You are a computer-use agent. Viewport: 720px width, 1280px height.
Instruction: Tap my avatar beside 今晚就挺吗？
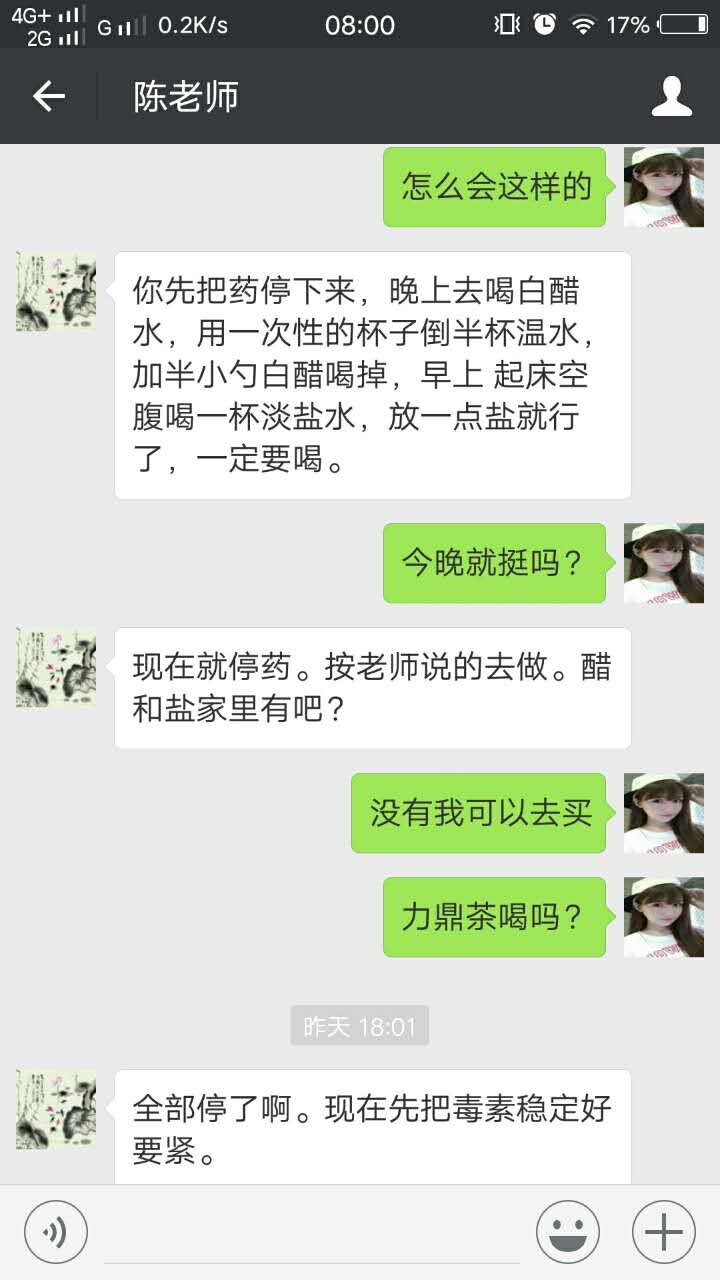coord(663,563)
